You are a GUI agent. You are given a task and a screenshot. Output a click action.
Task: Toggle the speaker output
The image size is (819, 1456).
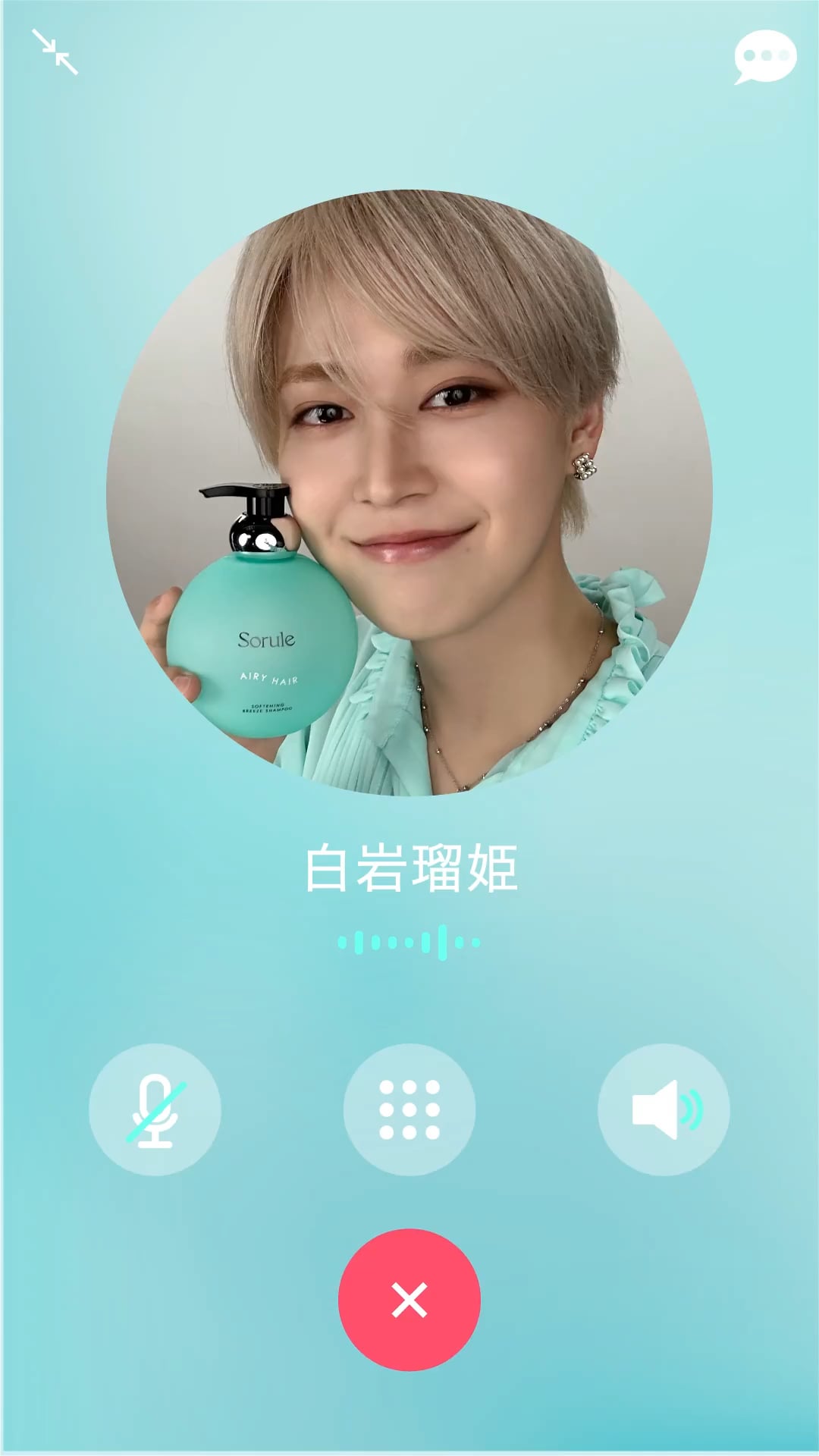[664, 1109]
